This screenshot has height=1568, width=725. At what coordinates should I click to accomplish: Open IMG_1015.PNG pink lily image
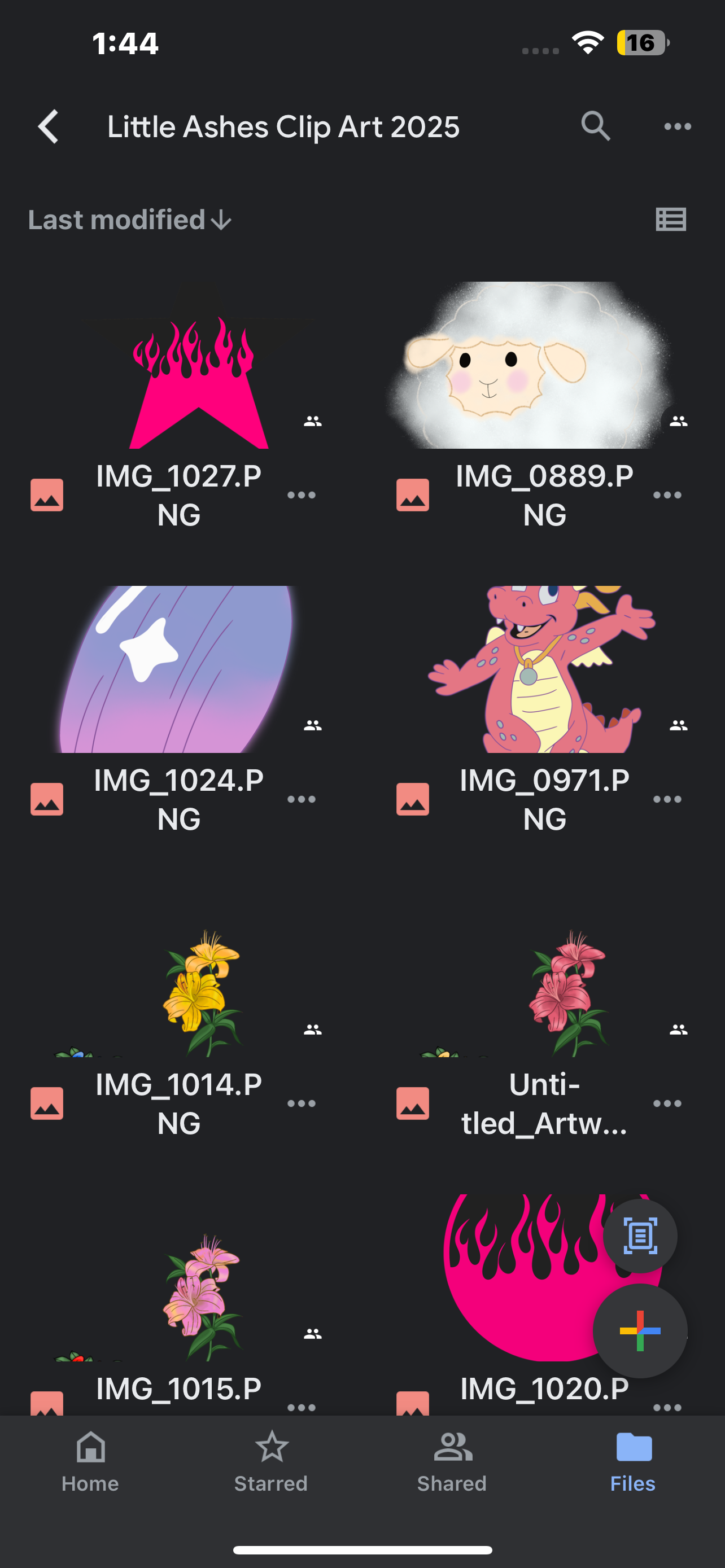point(201,1297)
